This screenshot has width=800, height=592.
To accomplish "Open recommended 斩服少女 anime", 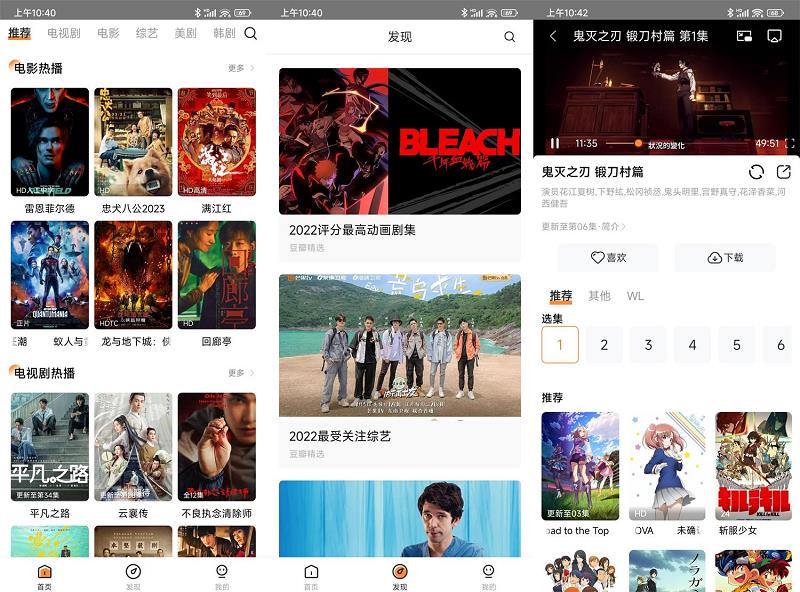I will tap(753, 466).
